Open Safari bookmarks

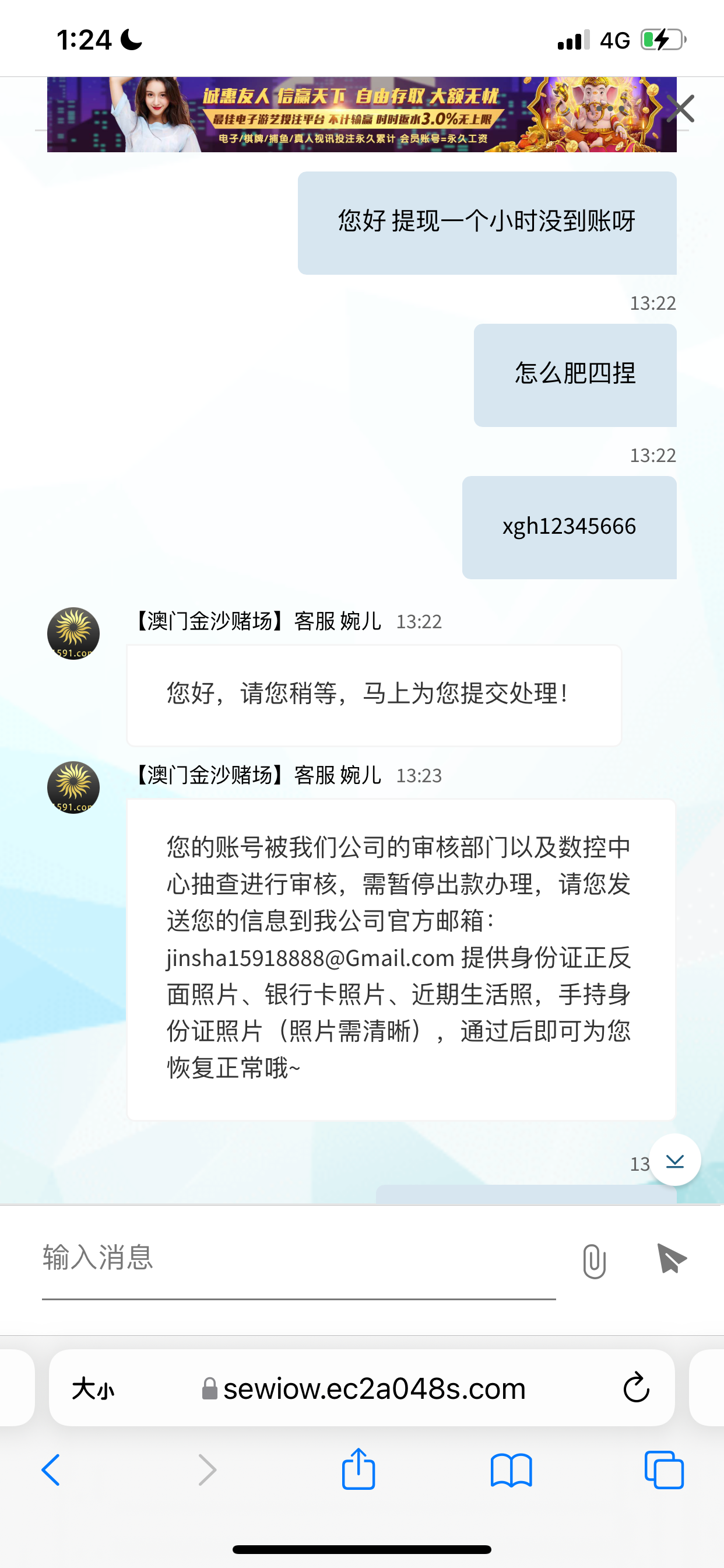point(511,1471)
